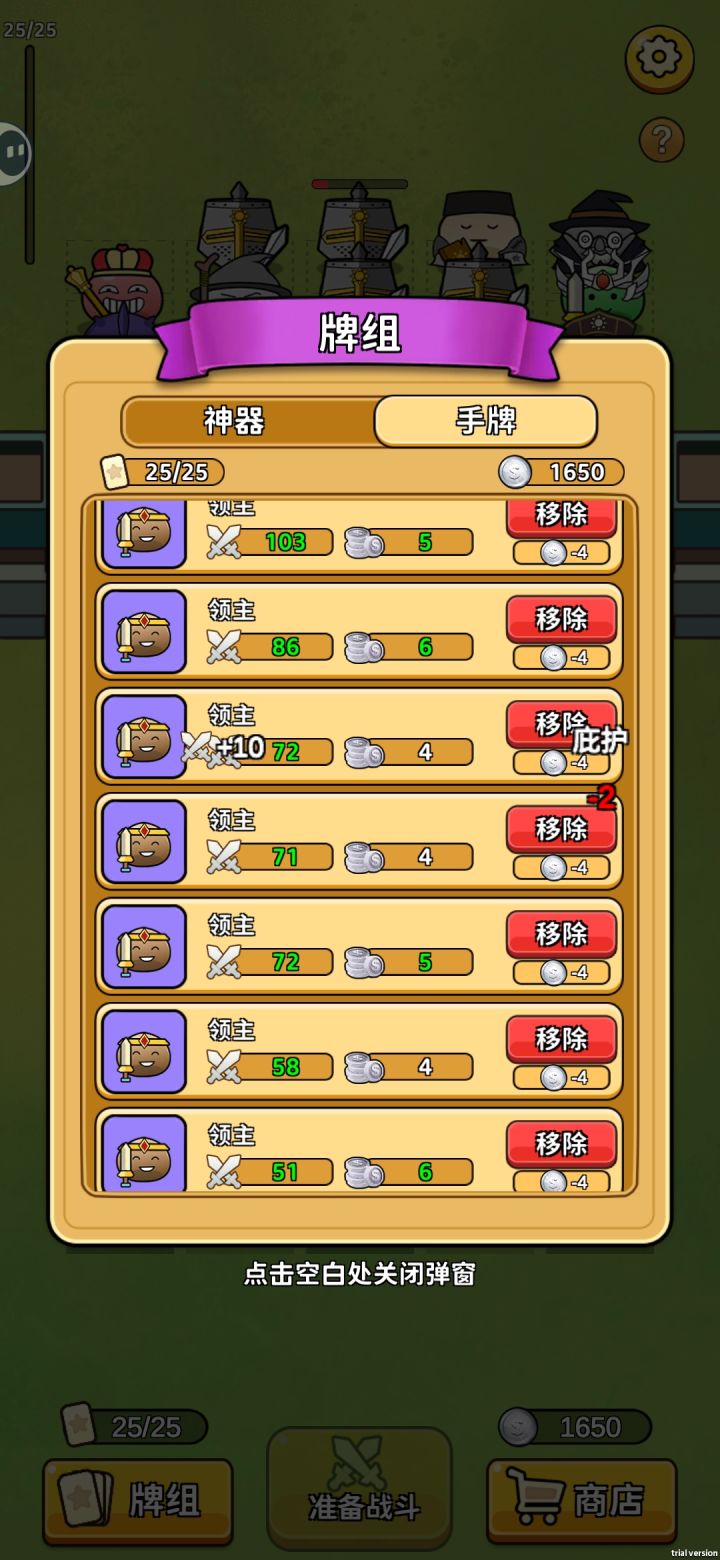Screen dimensions: 720x1560
Task: Click the enemy health bar above the knight
Action: coord(360,184)
